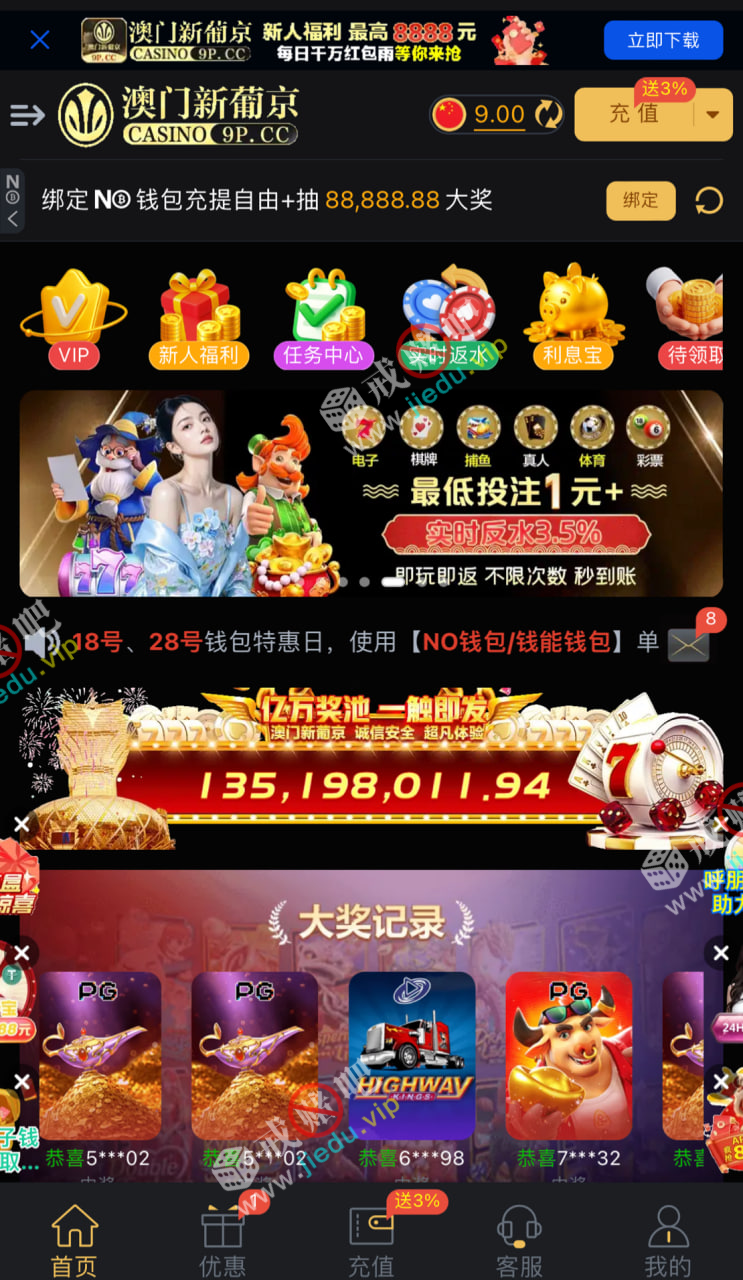Open the Highway Kings game card
The height and width of the screenshot is (1280, 743).
[x=412, y=1055]
